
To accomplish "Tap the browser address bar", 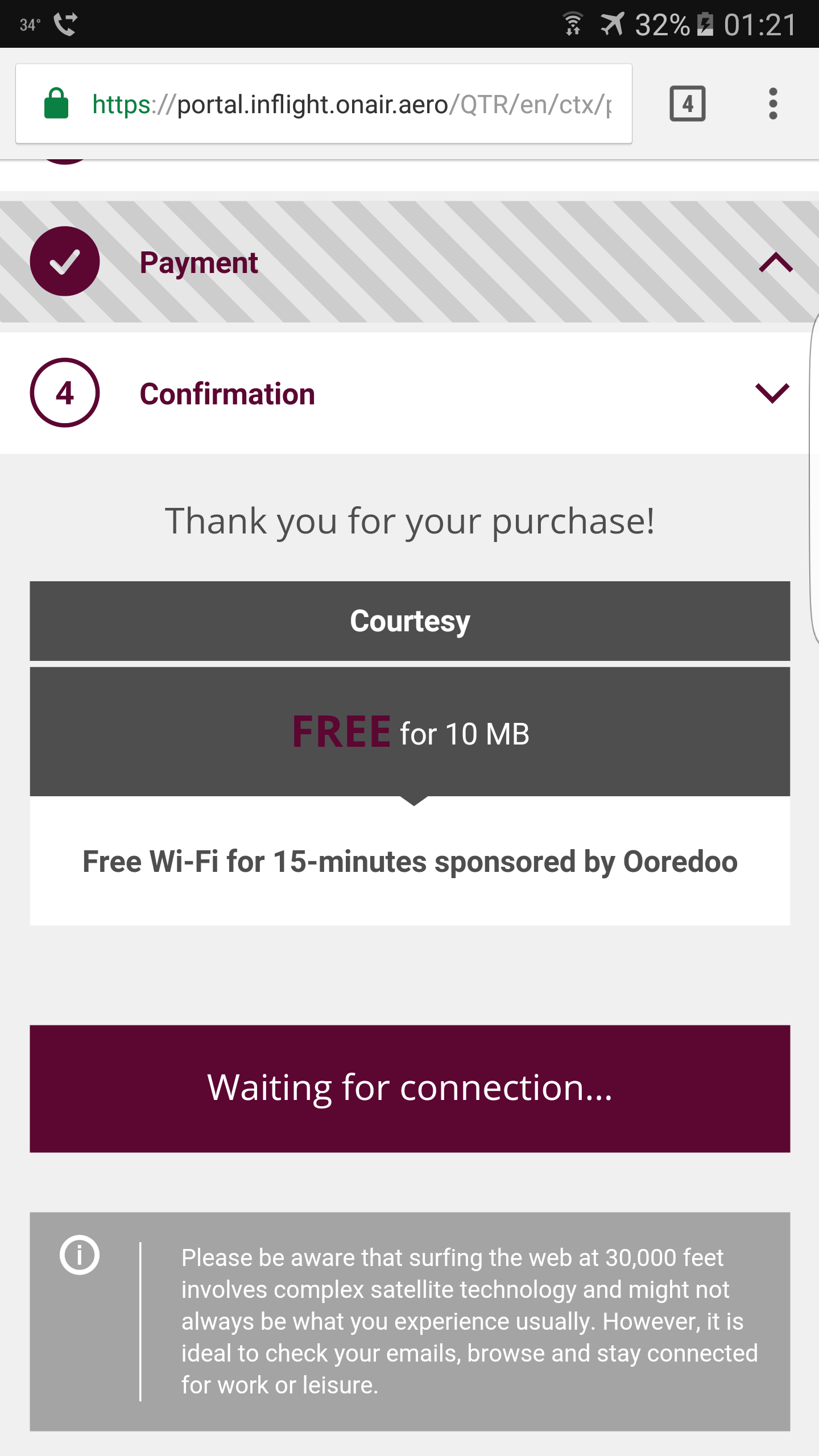I will click(x=324, y=104).
